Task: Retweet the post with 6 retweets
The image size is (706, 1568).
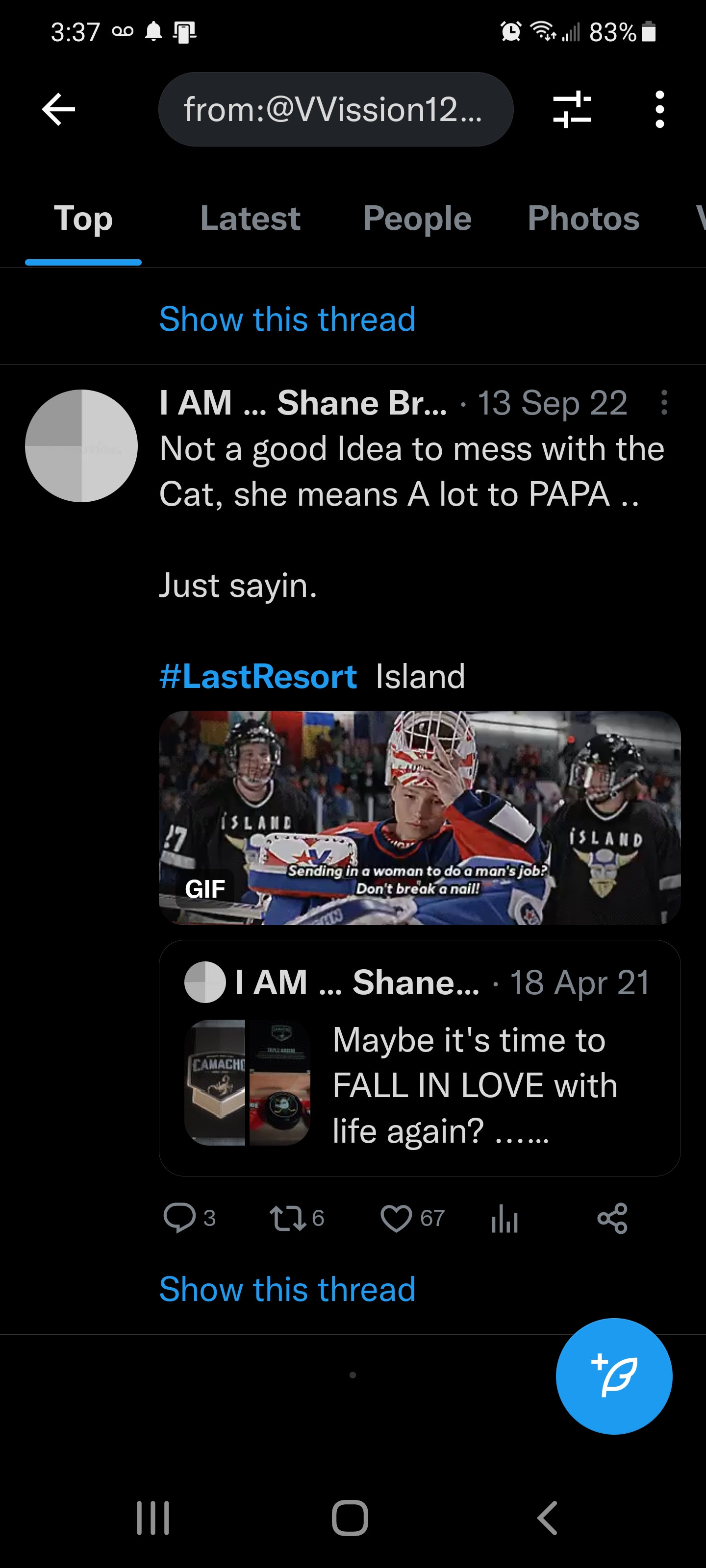Action: (x=288, y=1218)
